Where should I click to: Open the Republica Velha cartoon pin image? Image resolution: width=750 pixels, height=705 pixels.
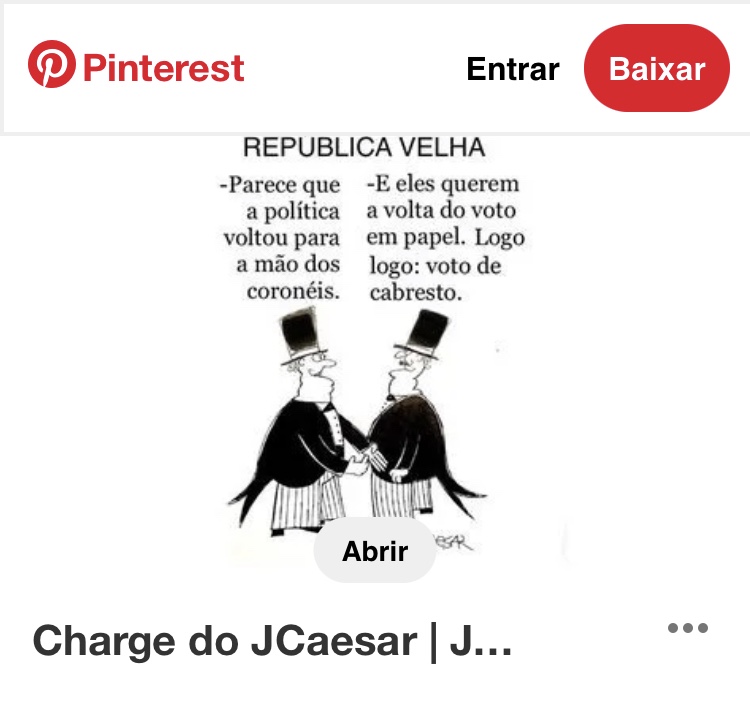coord(375,340)
